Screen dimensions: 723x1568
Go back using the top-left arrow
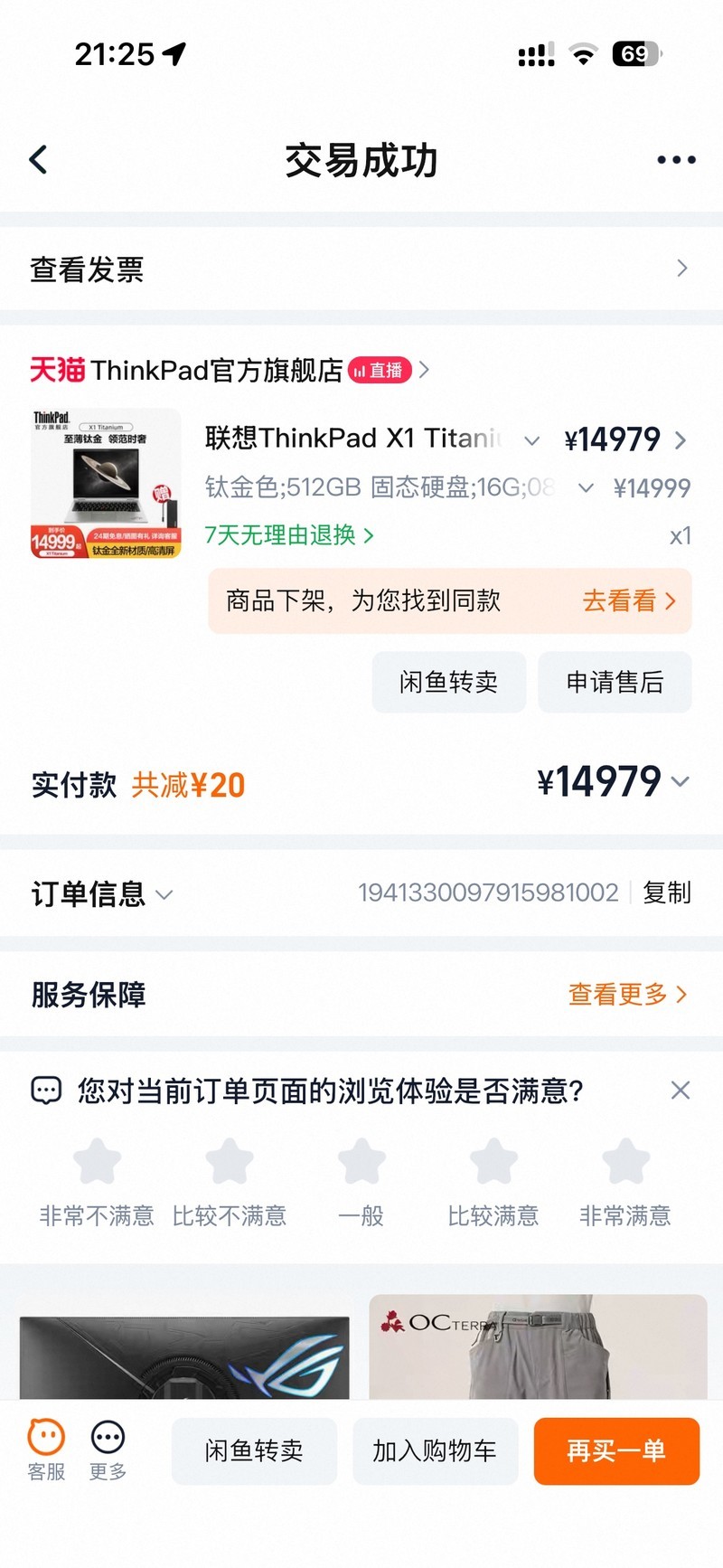point(38,160)
